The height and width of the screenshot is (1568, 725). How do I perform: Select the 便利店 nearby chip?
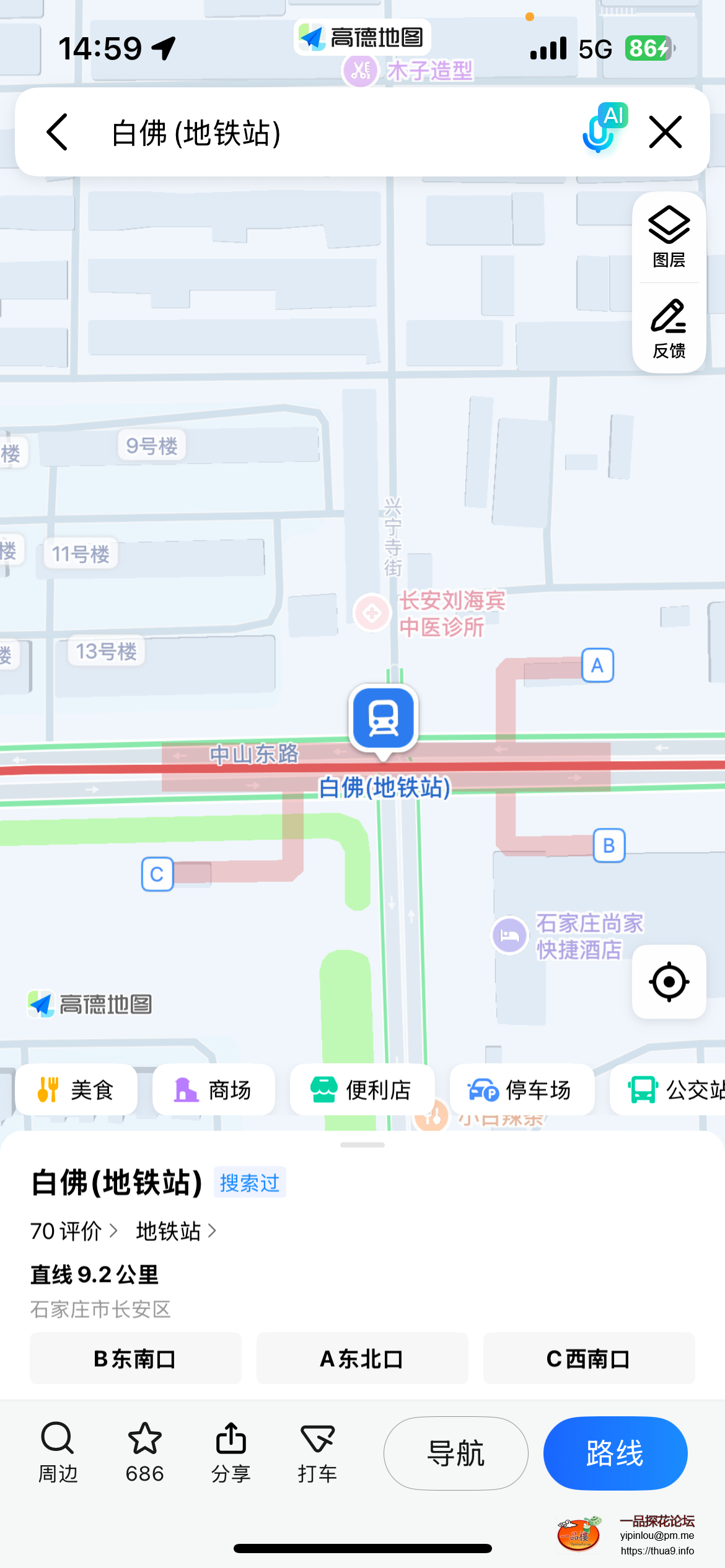(362, 1090)
